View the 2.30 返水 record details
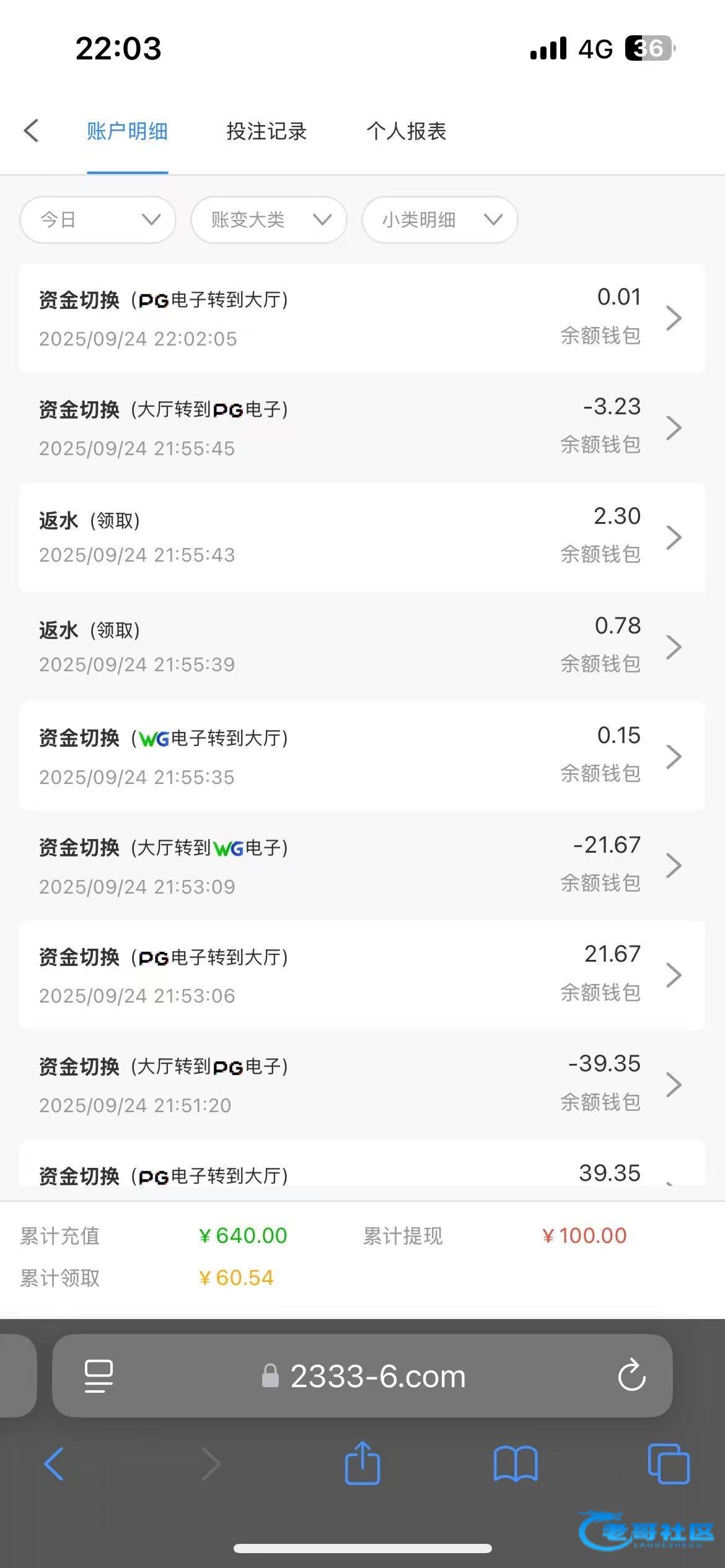This screenshot has width=725, height=1568. click(362, 537)
